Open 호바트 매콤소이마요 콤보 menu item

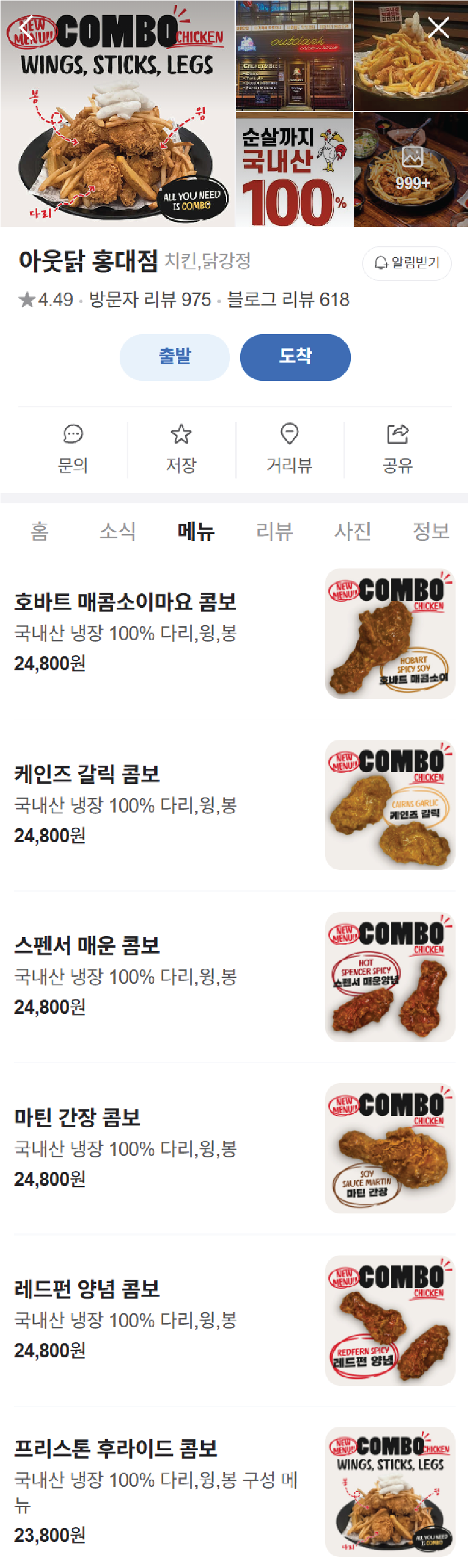click(126, 602)
